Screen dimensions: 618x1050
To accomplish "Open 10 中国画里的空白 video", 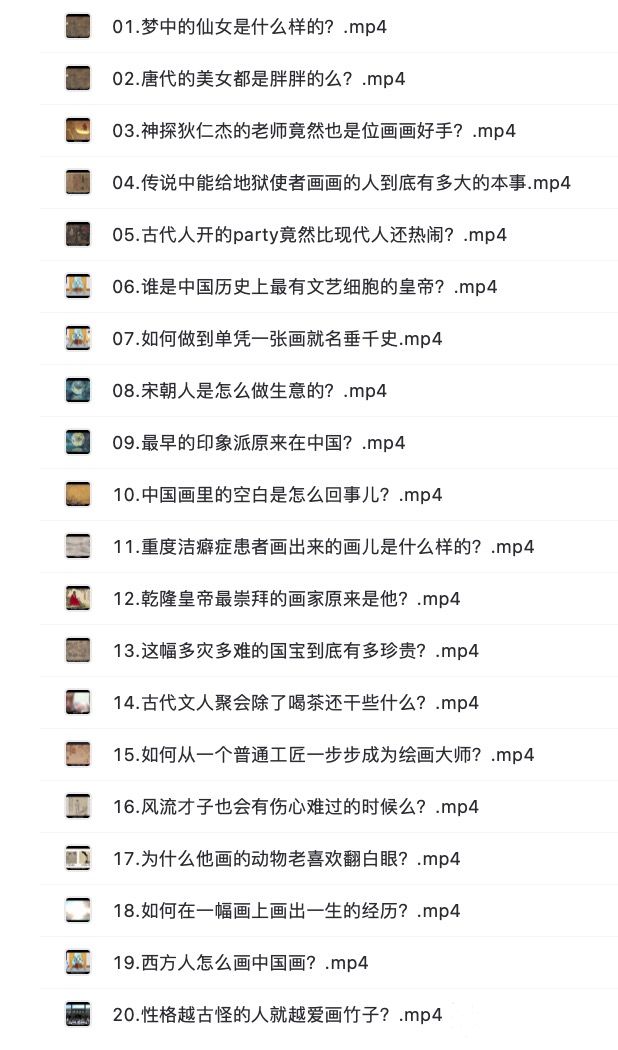I will click(x=277, y=495).
